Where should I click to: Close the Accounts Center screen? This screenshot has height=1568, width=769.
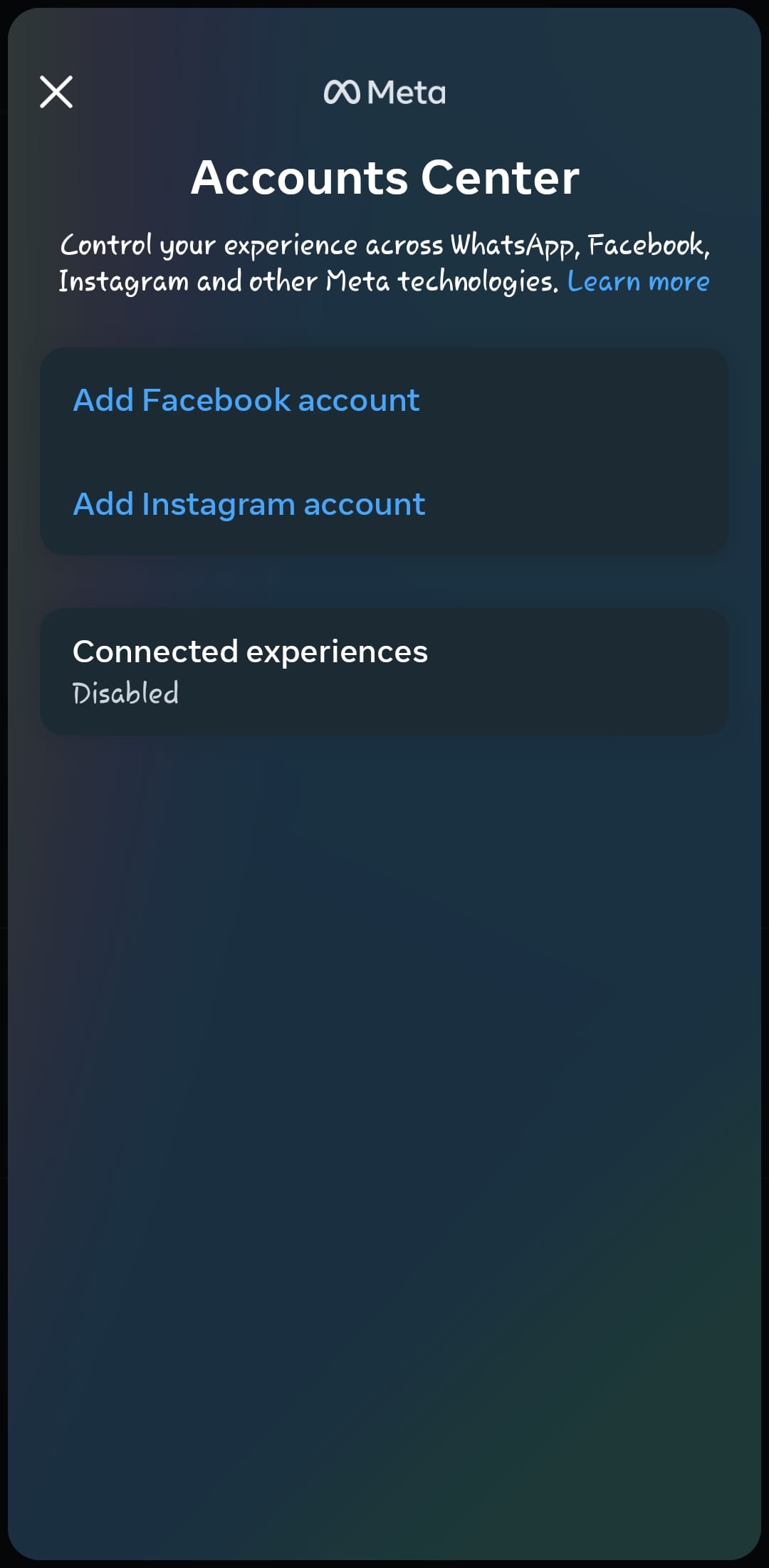(x=56, y=92)
